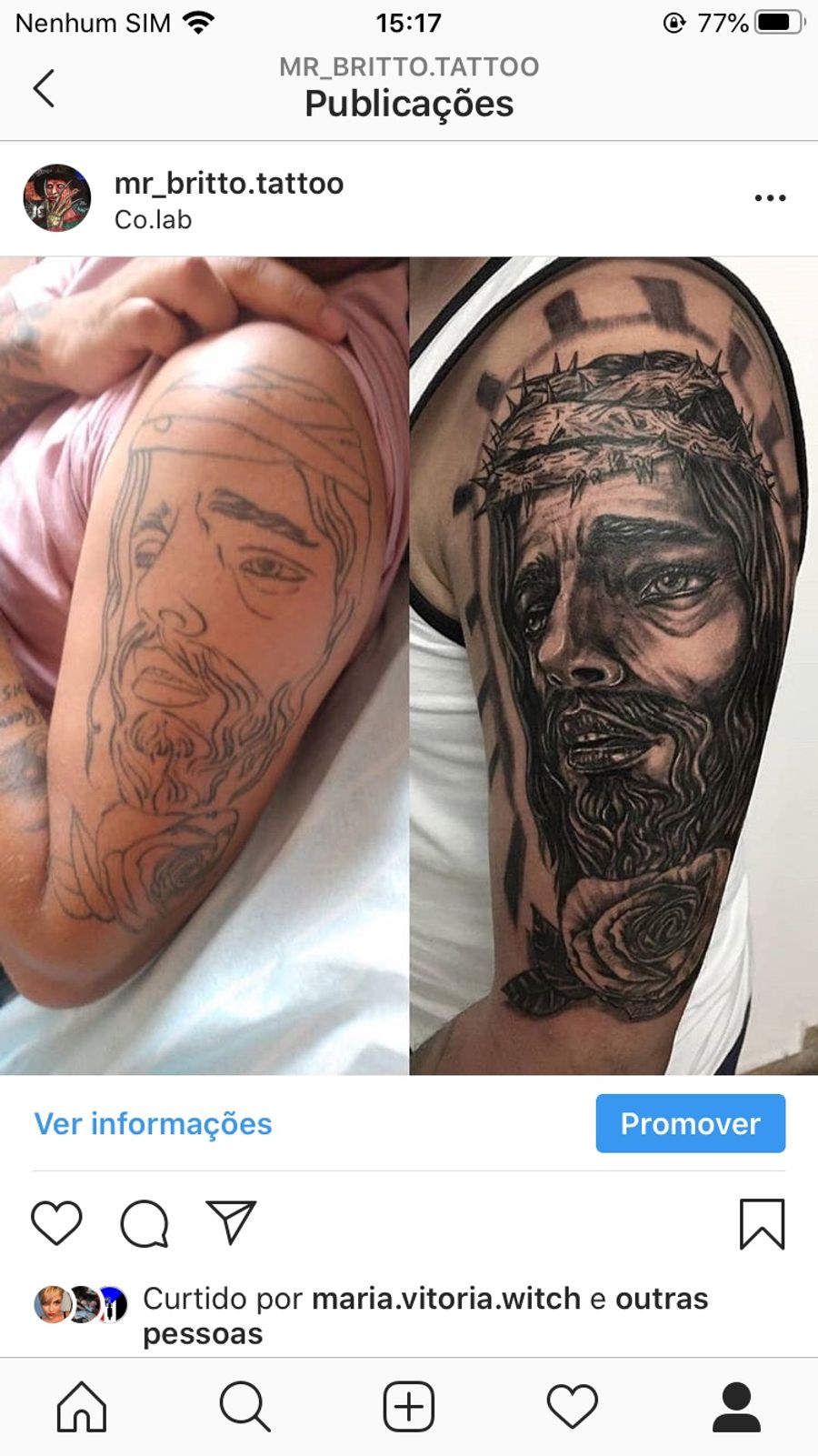The height and width of the screenshot is (1456, 818).
Task: Bookmark the tattoo post
Action: (x=762, y=1223)
